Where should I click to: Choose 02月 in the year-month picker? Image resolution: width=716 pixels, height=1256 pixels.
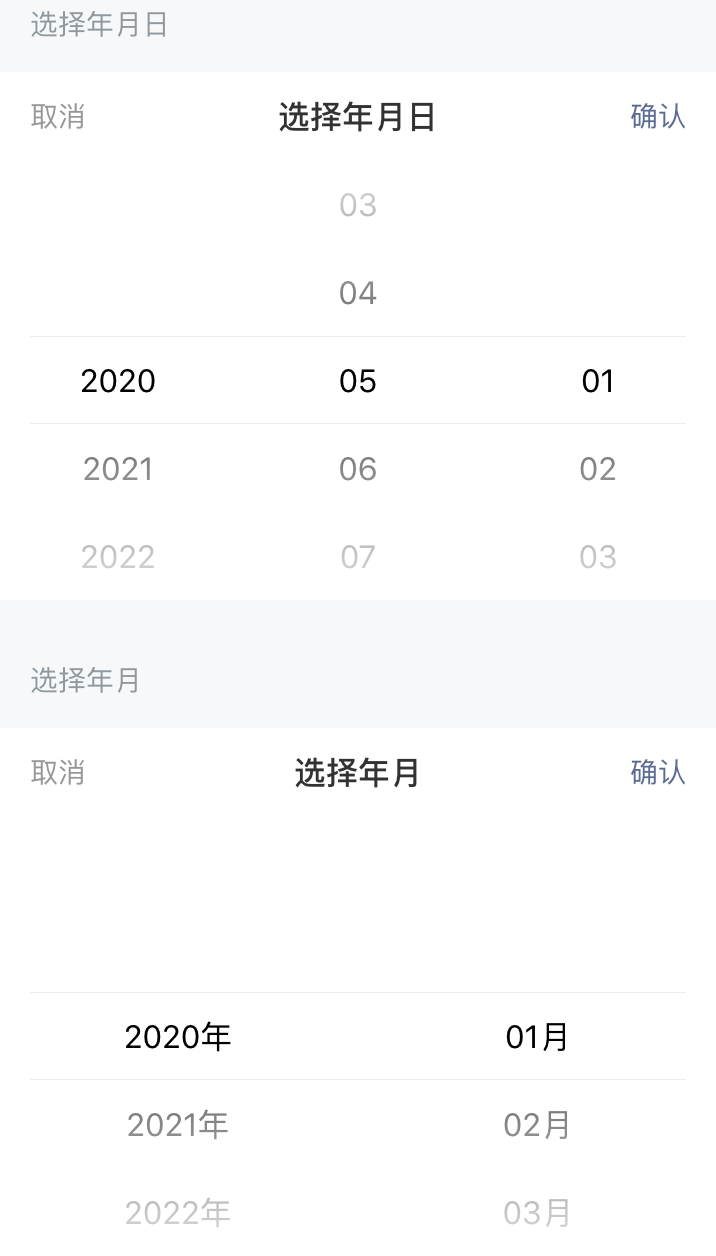point(537,1125)
